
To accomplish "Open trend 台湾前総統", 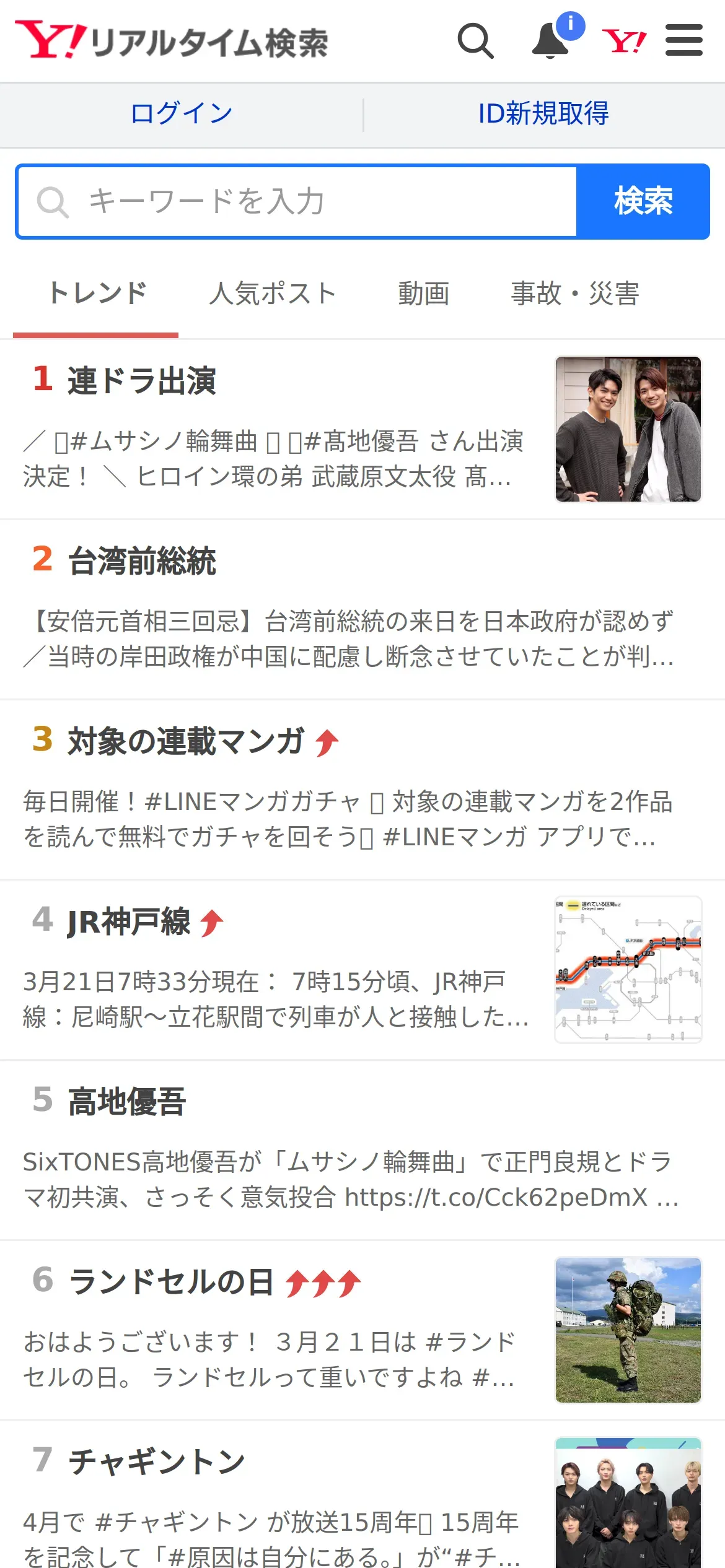I will [x=142, y=561].
